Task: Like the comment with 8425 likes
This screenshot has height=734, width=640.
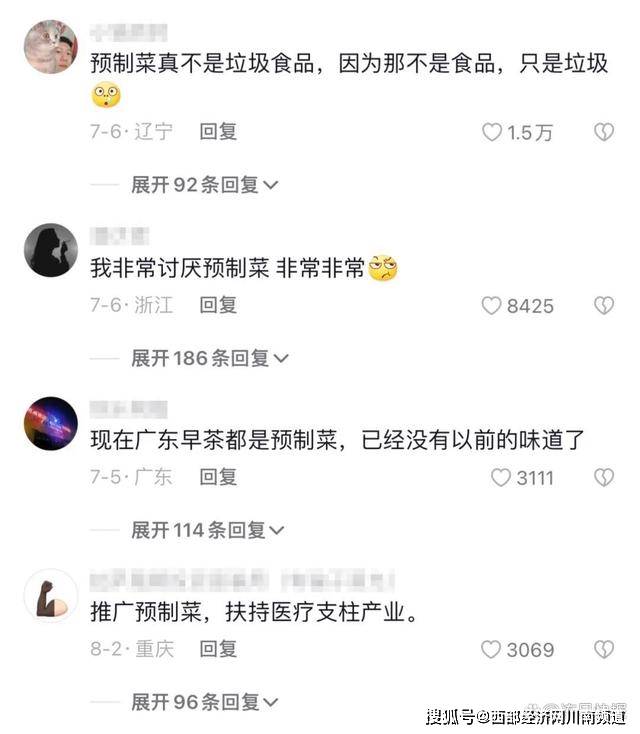Action: [491, 306]
